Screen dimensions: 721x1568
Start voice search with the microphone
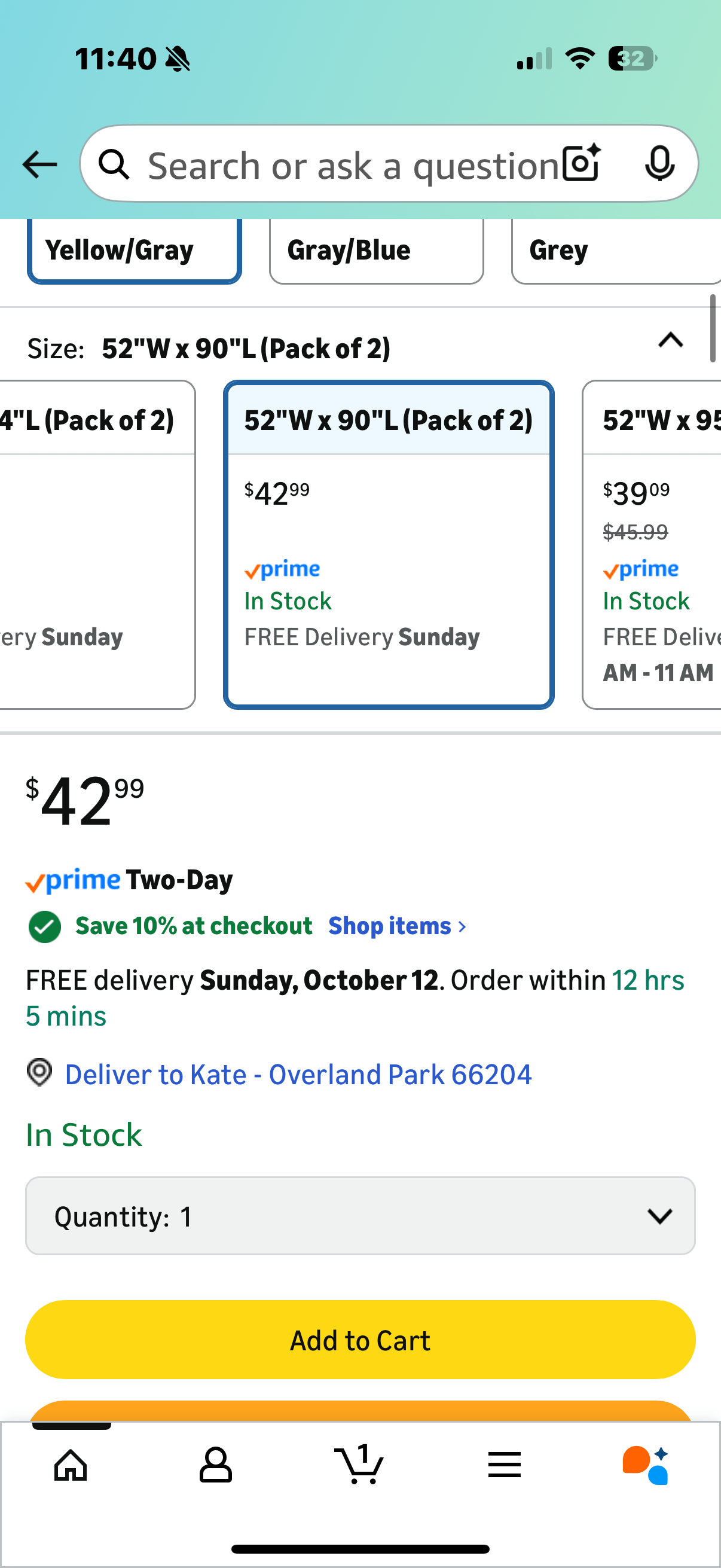point(659,164)
